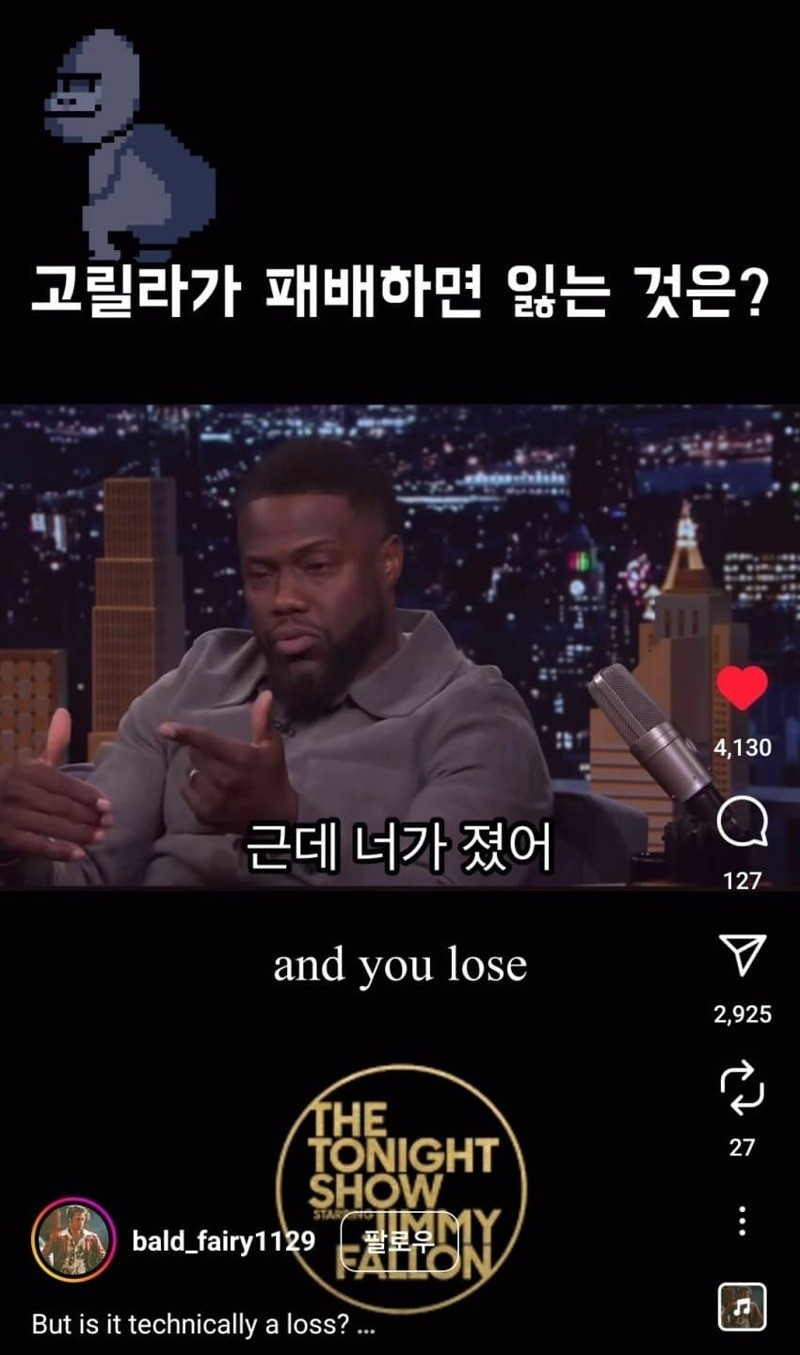Open bald_fairy1129's profile picture
Image resolution: width=800 pixels, height=1355 pixels.
(x=72, y=1241)
